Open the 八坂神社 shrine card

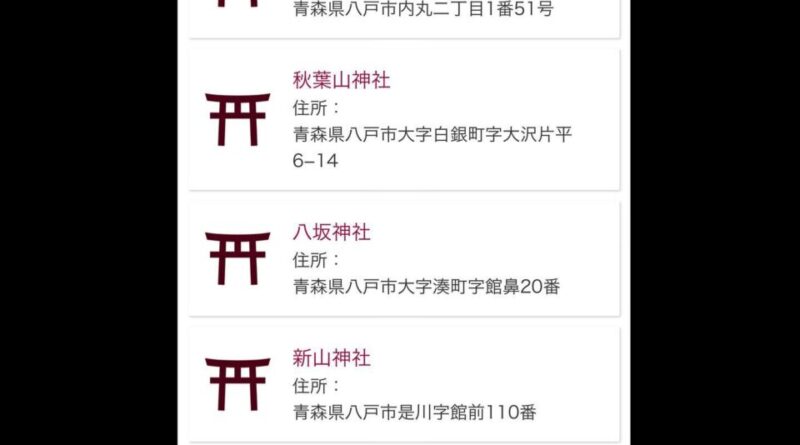pyautogui.click(x=403, y=258)
